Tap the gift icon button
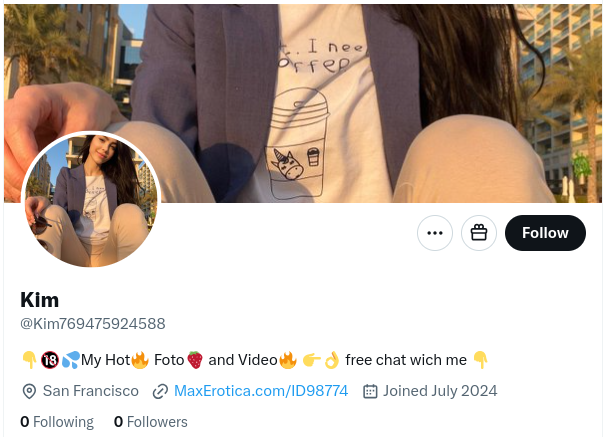Screen dimensions: 608x437 point(479,233)
